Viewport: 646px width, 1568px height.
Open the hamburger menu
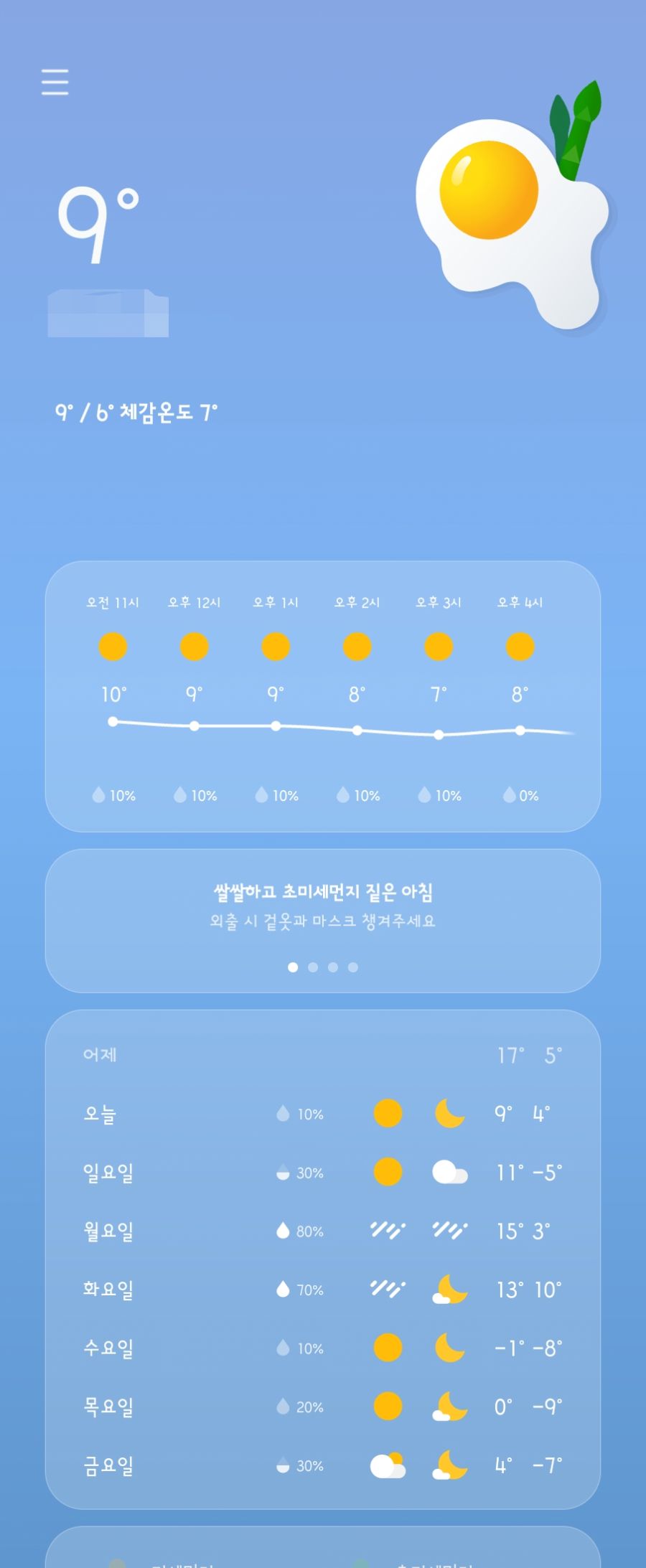56,83
